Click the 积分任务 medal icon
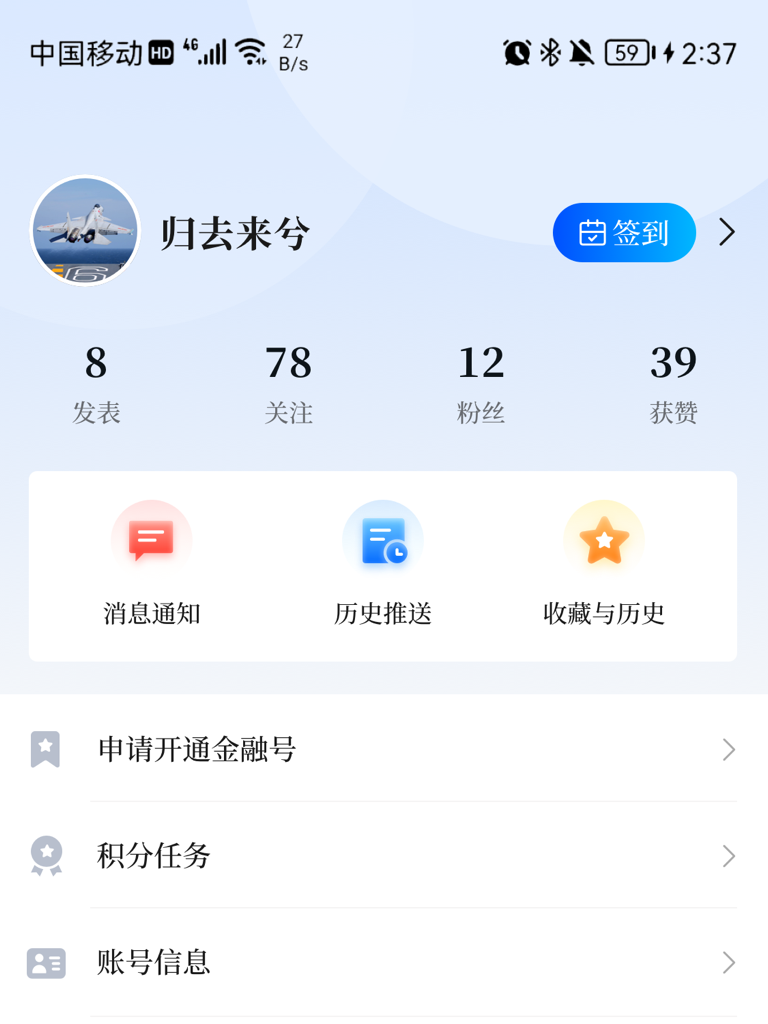 pyautogui.click(x=45, y=856)
